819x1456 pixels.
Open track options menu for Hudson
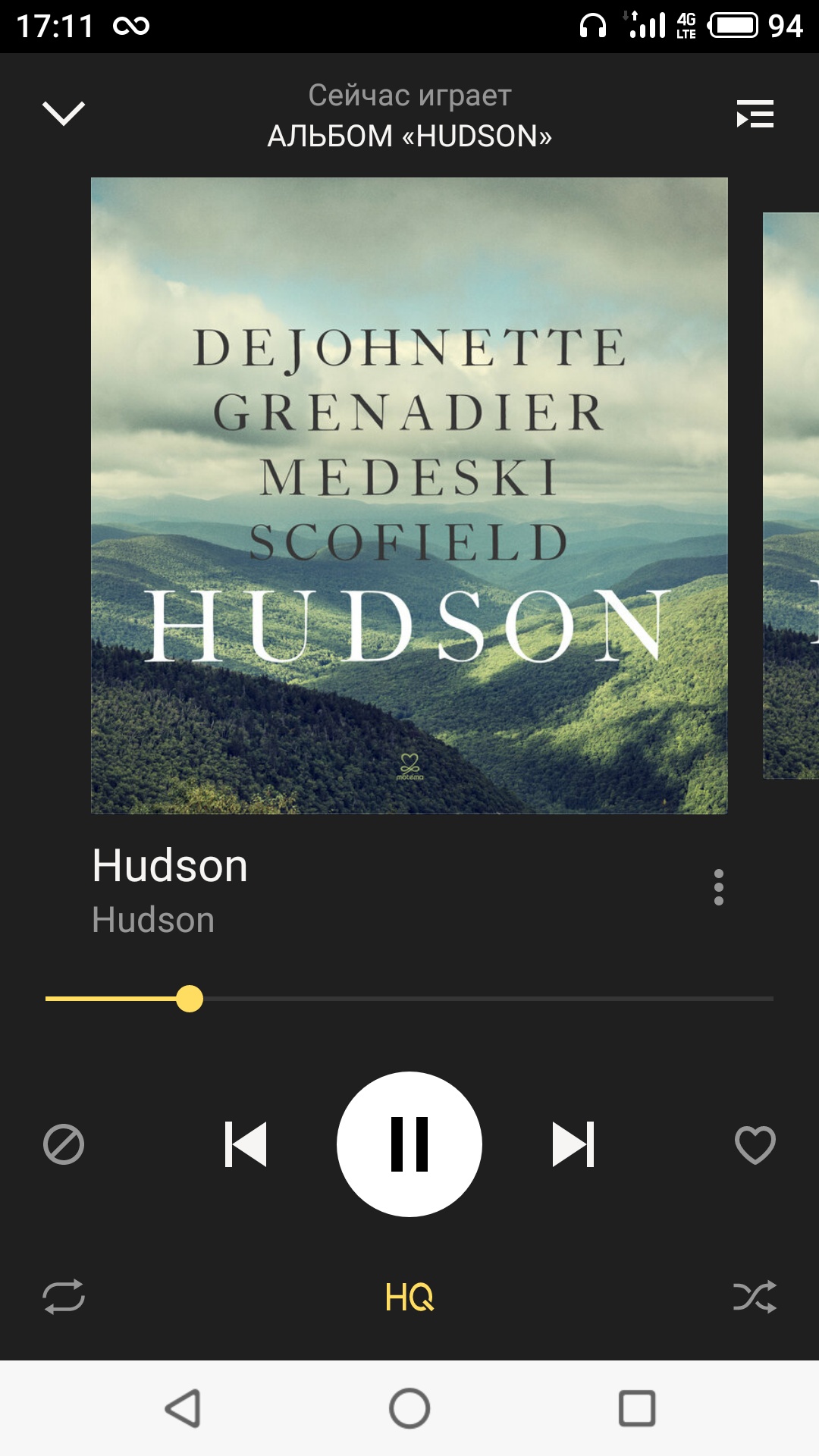[x=718, y=887]
